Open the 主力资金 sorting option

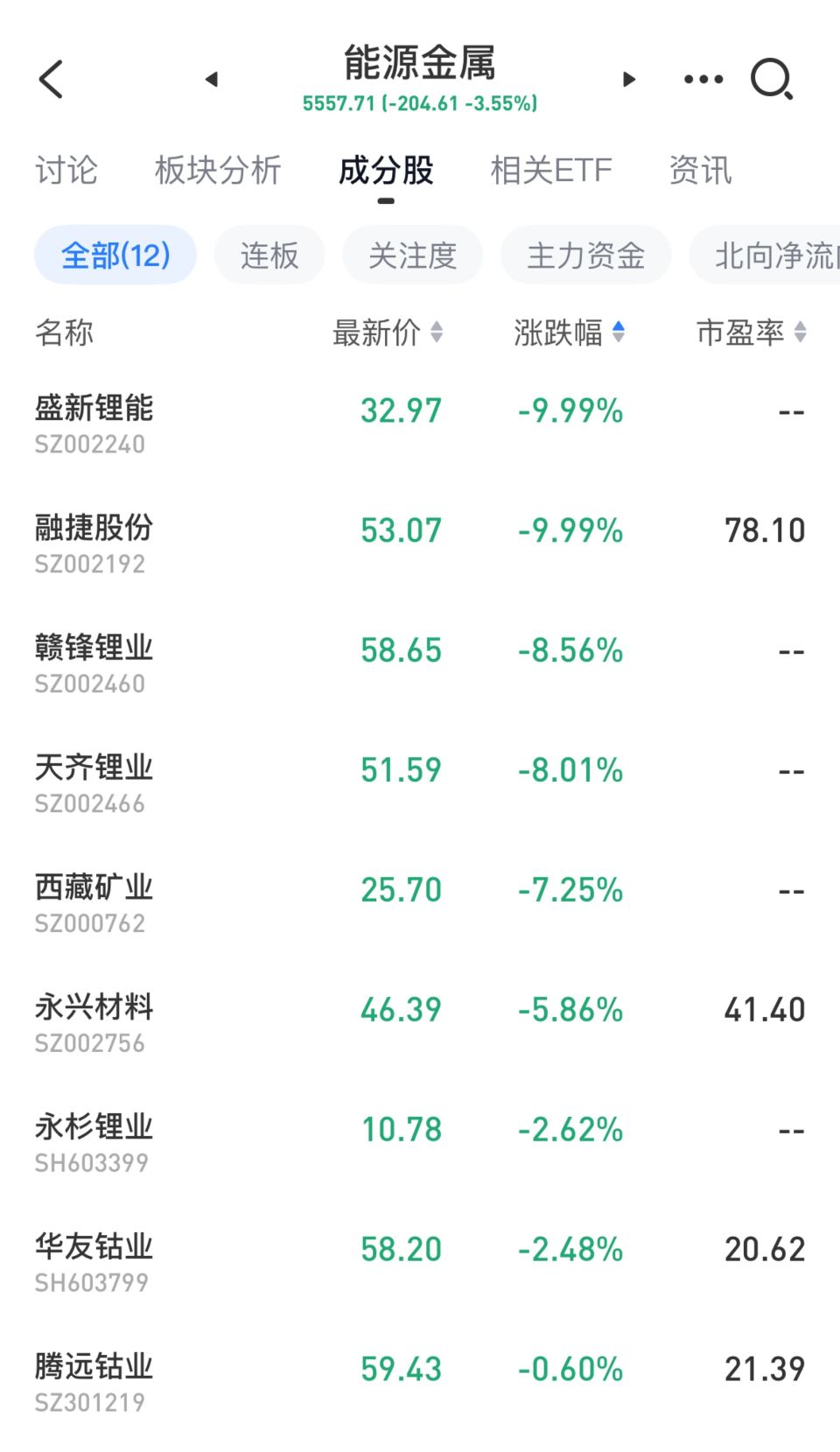(584, 255)
